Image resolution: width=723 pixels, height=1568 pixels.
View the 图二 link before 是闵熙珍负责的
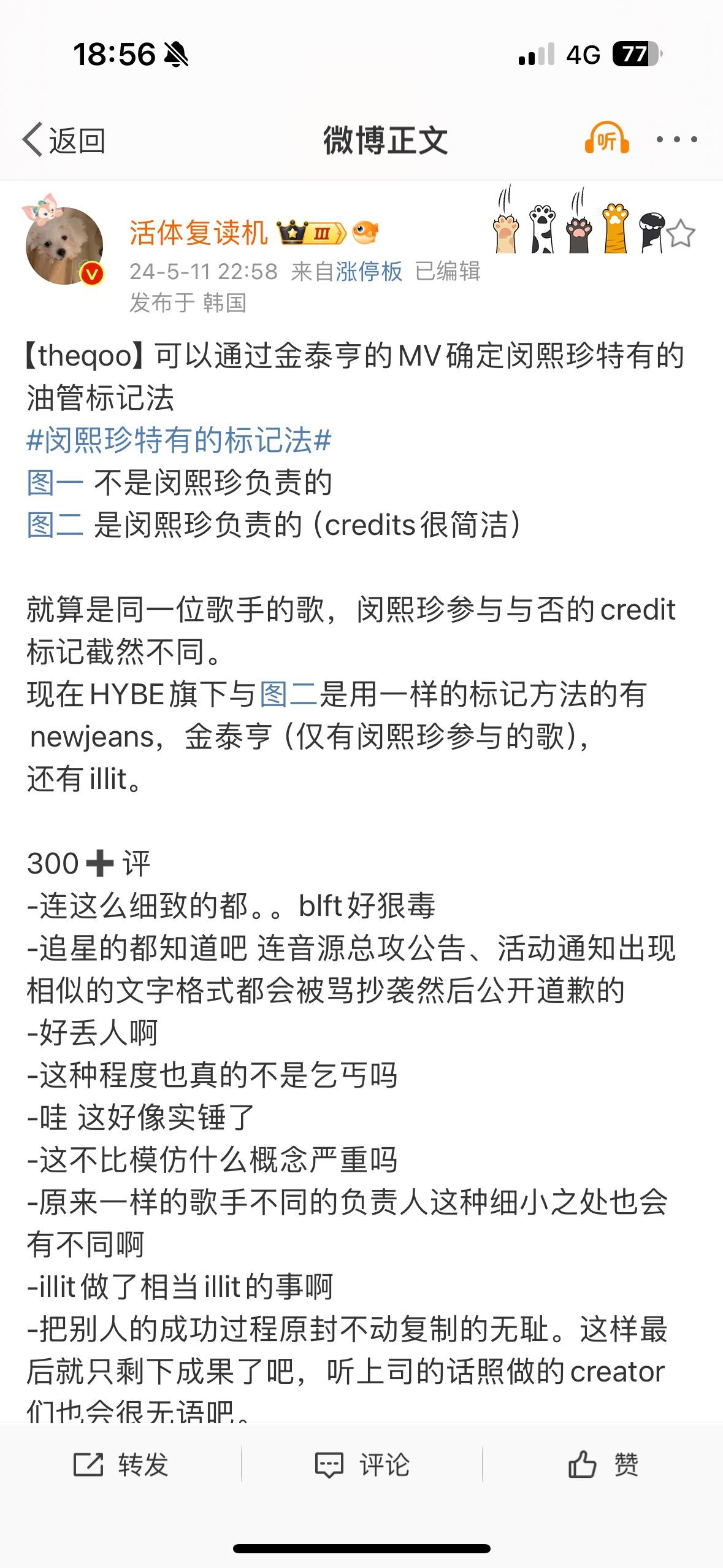click(55, 525)
